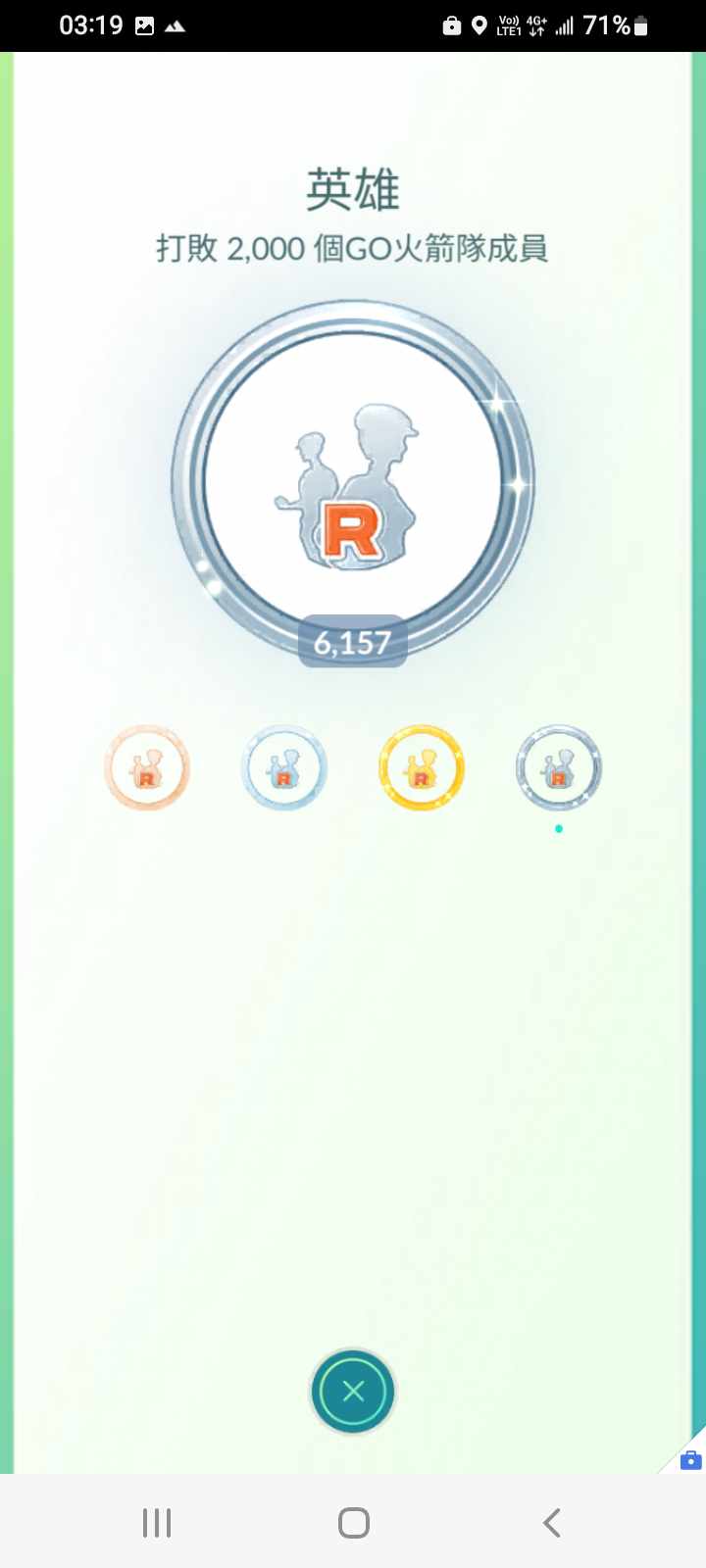
Task: Select the bronze Team GO Rocket medal
Action: pyautogui.click(x=147, y=768)
